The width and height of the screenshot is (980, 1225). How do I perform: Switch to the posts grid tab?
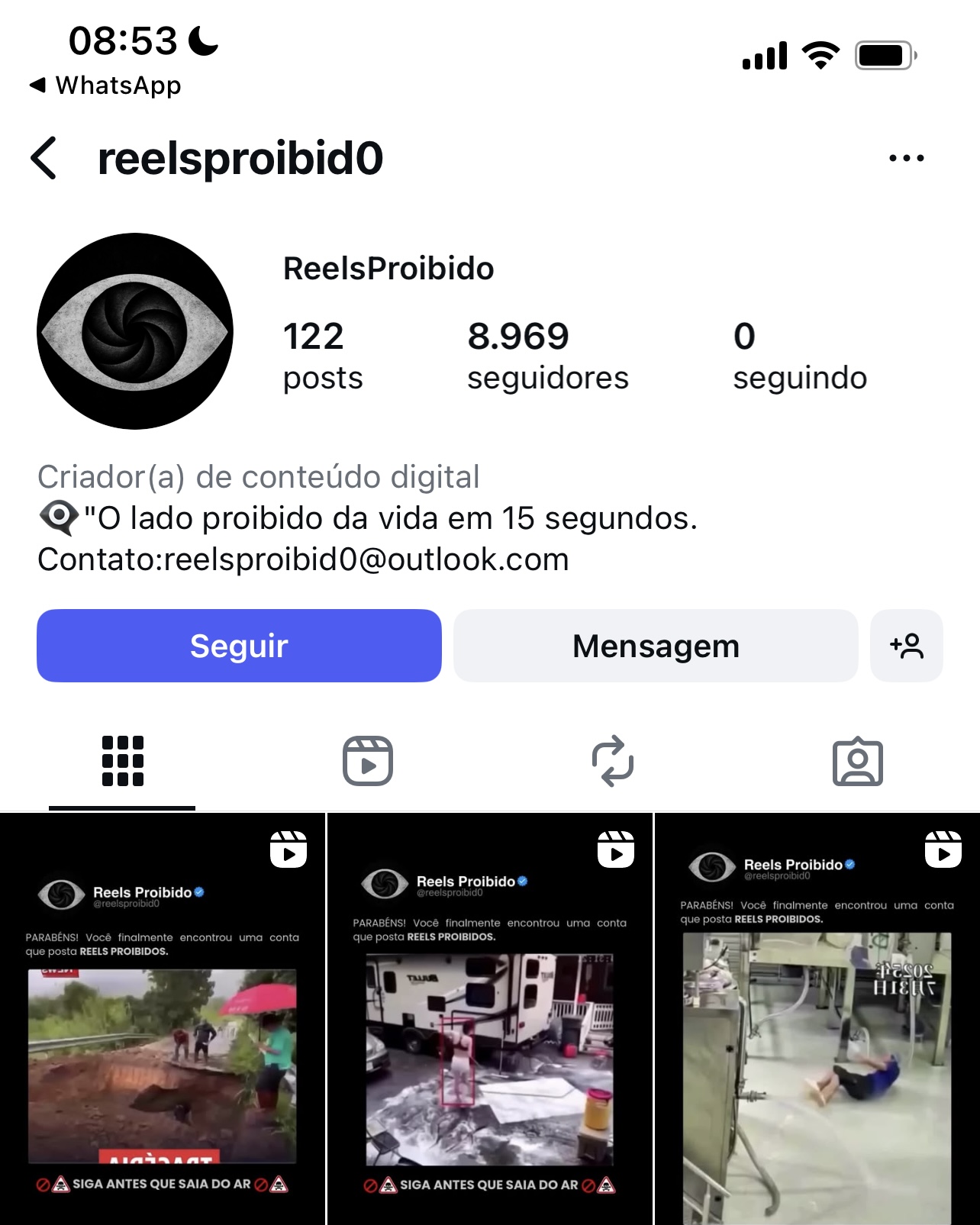(x=122, y=761)
